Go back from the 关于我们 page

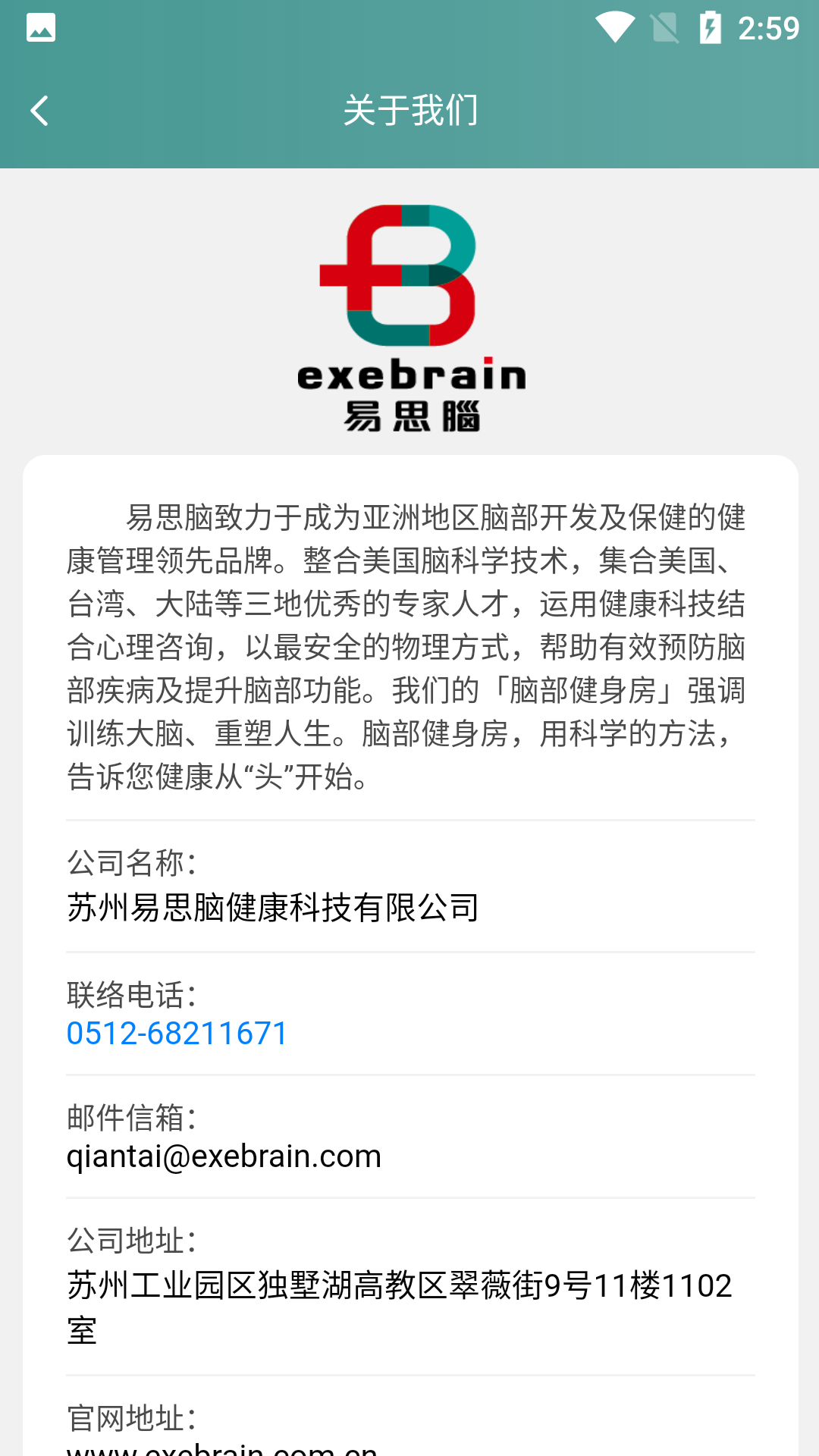tap(39, 111)
